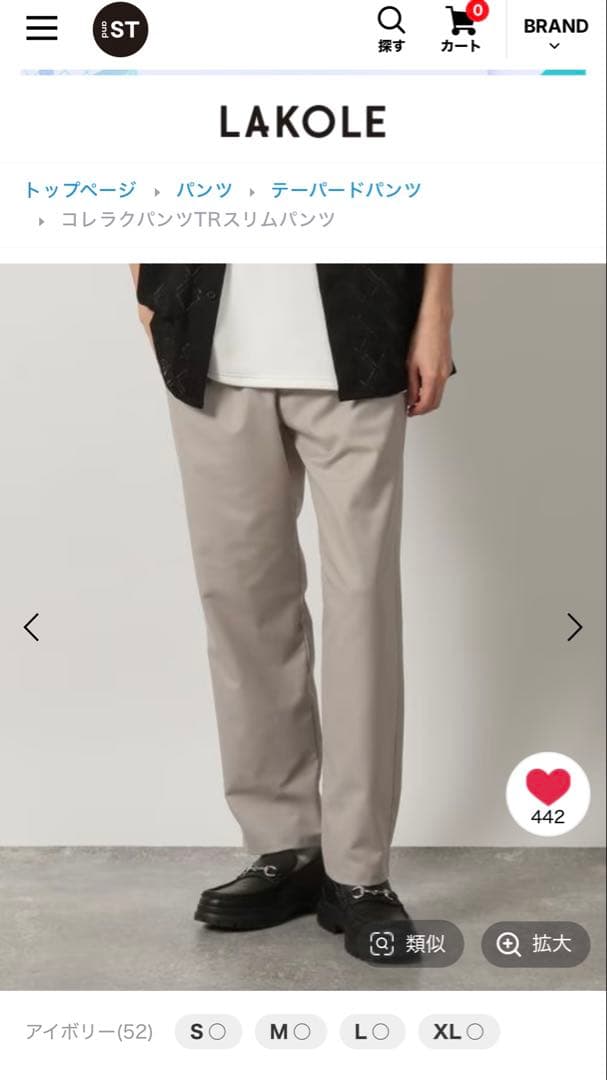Open the hamburger menu
The image size is (607, 1080).
[x=42, y=29]
